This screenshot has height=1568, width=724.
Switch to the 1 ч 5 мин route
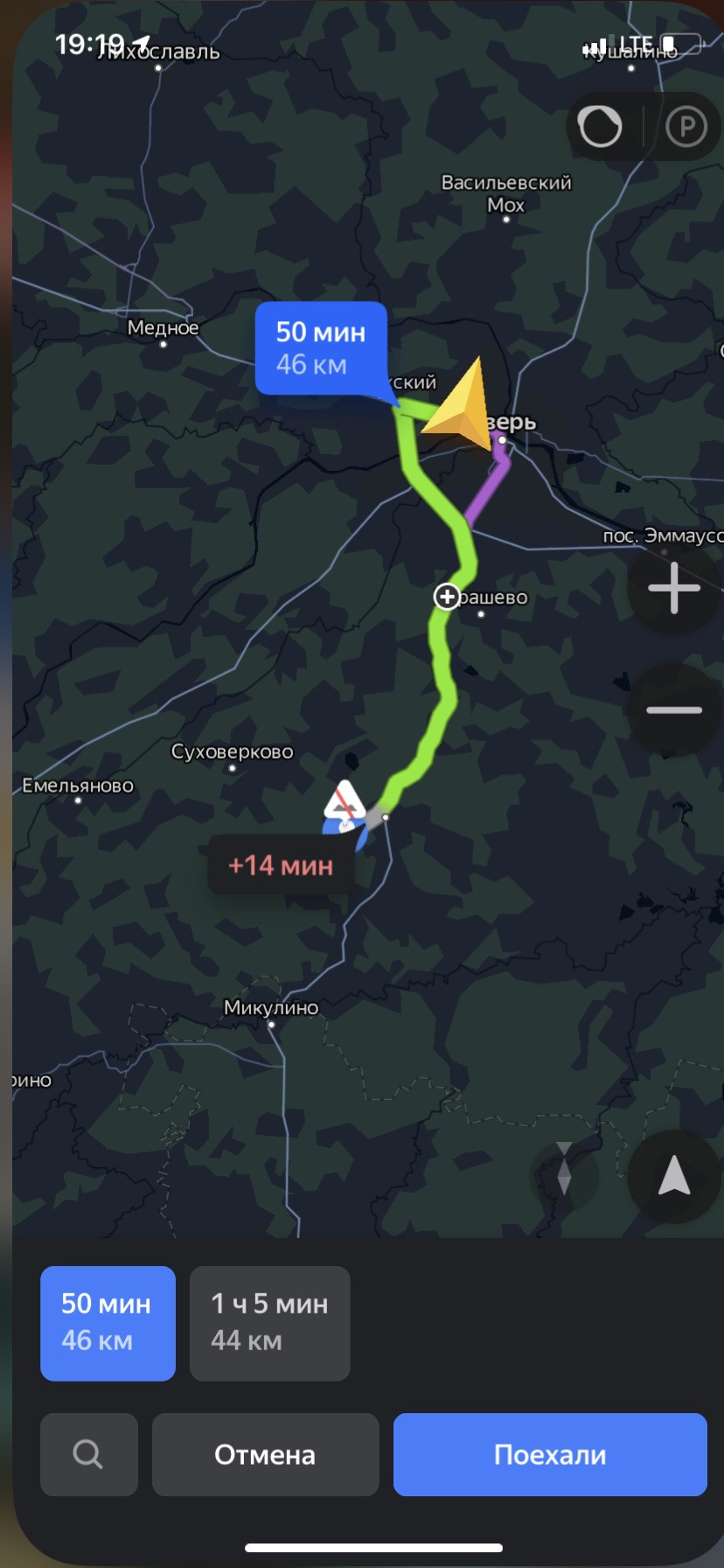point(269,1323)
